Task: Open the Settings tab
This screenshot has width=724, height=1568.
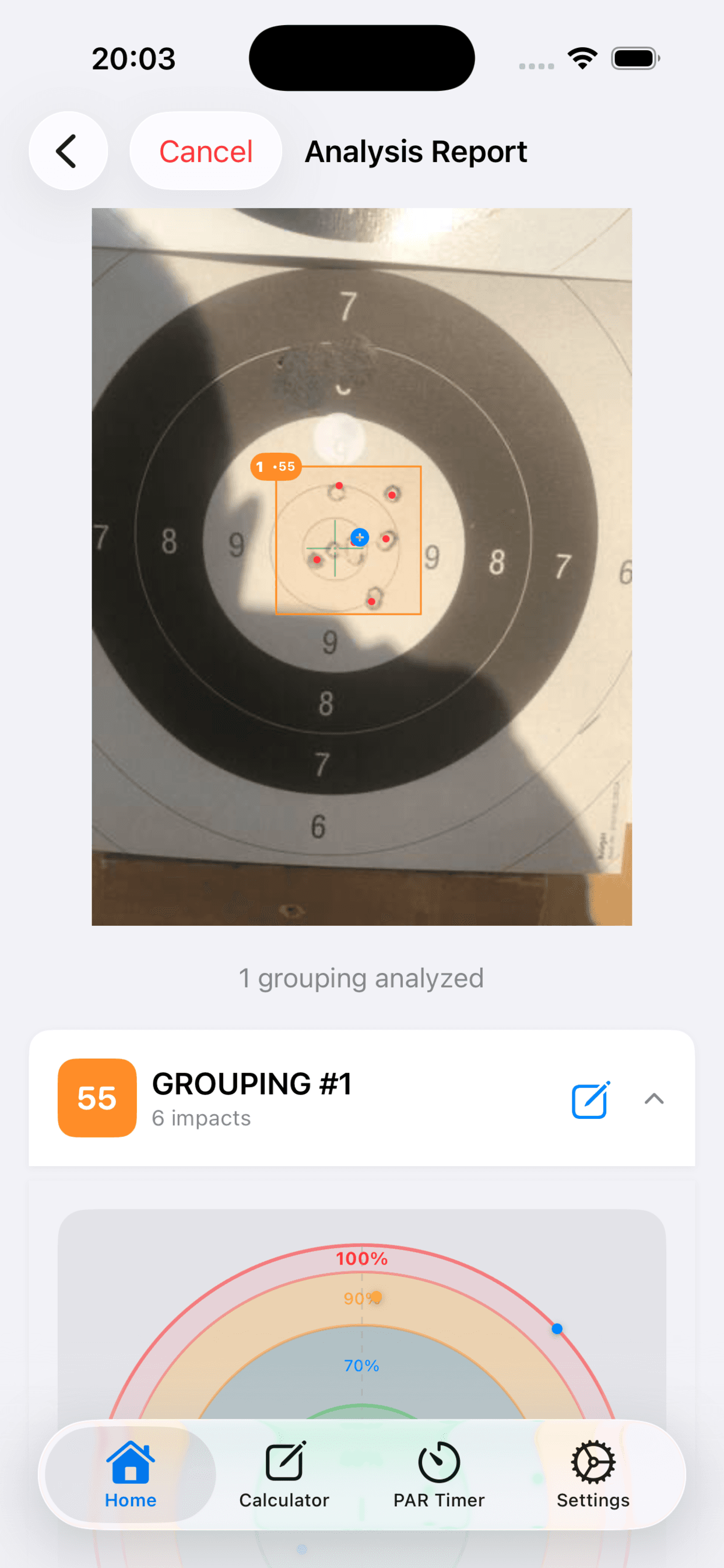Action: [593, 1473]
